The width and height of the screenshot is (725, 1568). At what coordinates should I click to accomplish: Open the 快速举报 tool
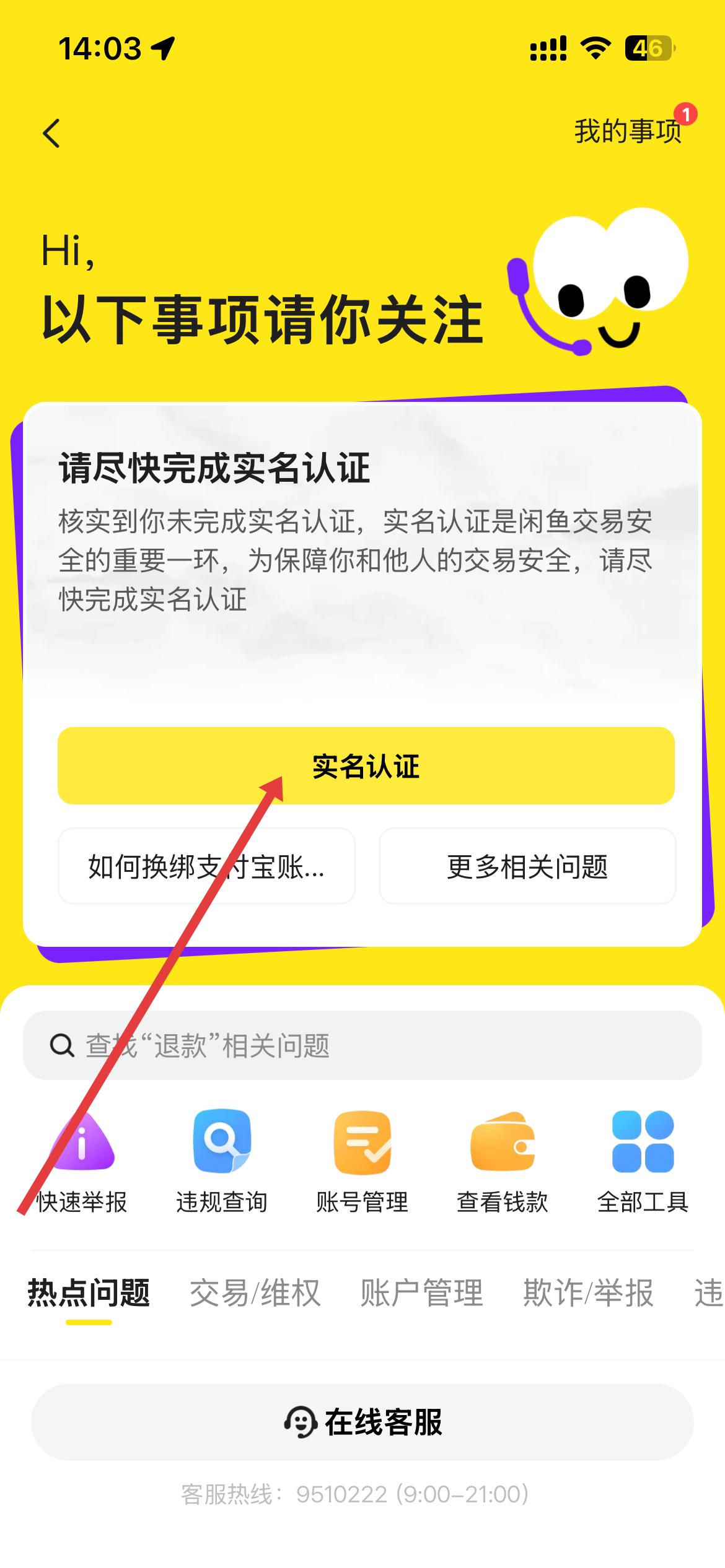pyautogui.click(x=82, y=1161)
